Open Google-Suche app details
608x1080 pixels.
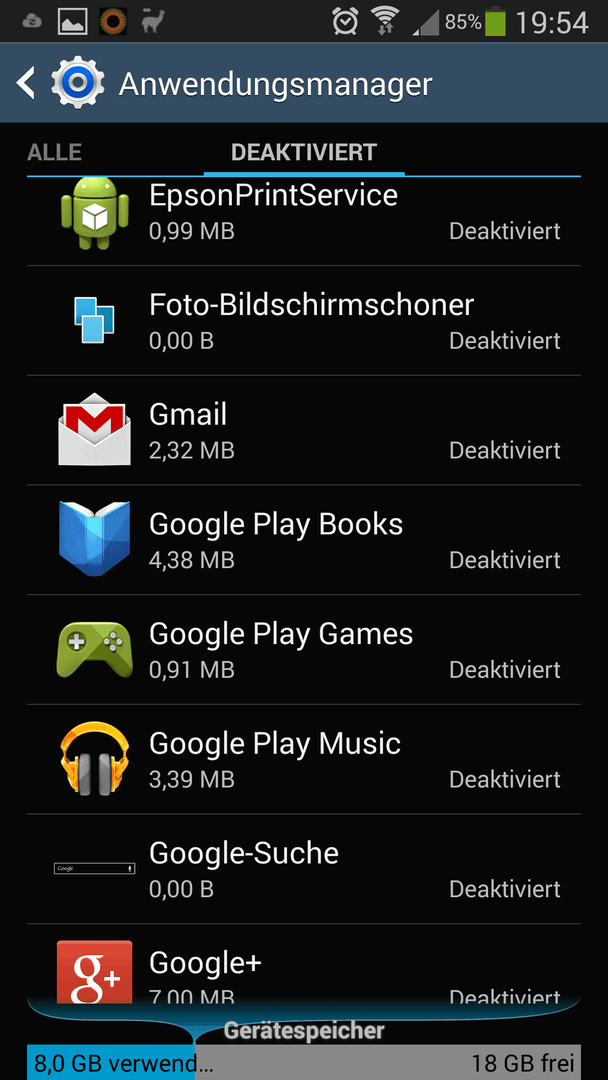[304, 869]
